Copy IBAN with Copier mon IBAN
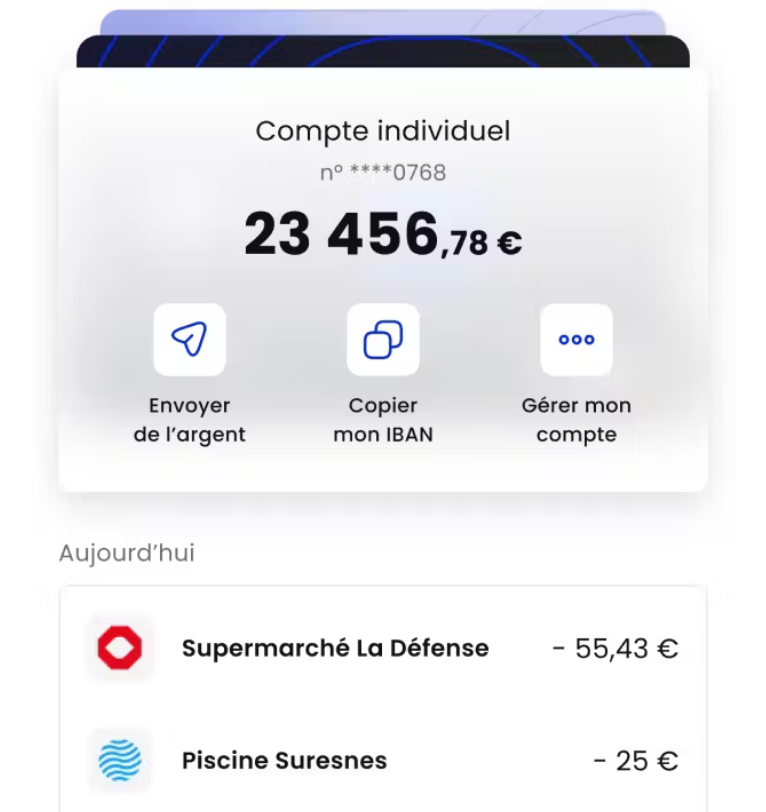Screen dimensions: 766x812 (383, 340)
